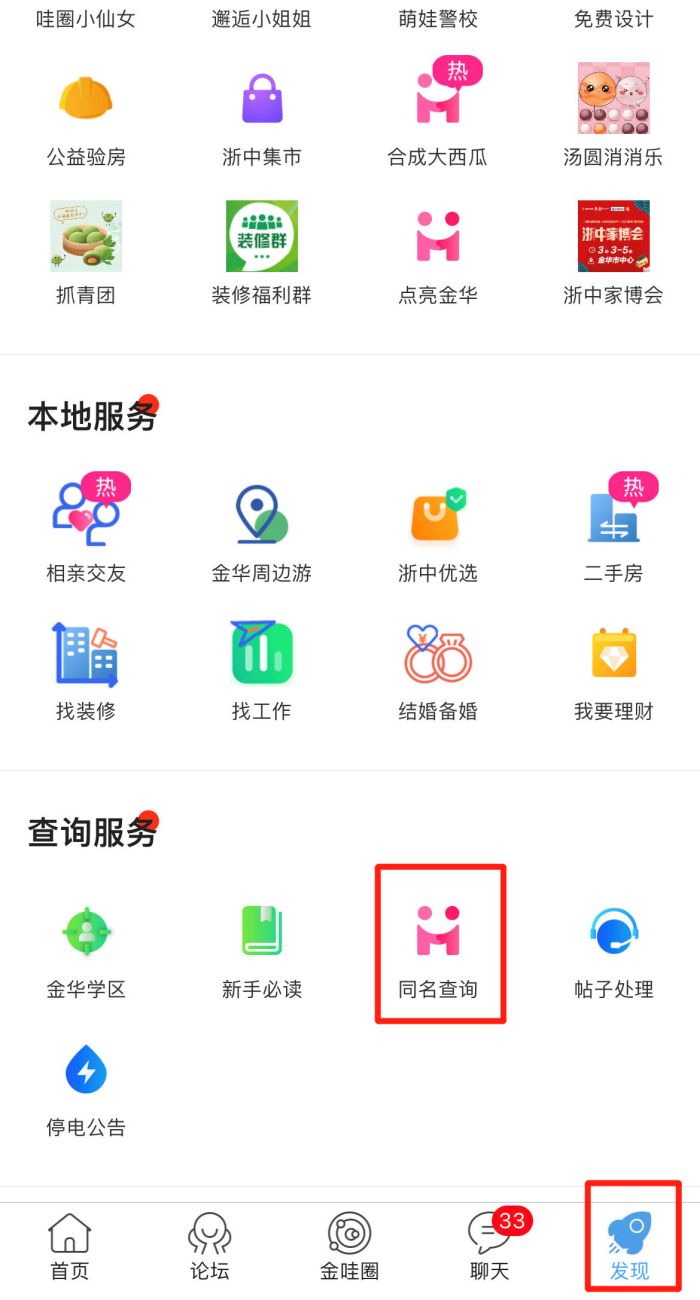Play 合成大西瓜 game

[438, 113]
